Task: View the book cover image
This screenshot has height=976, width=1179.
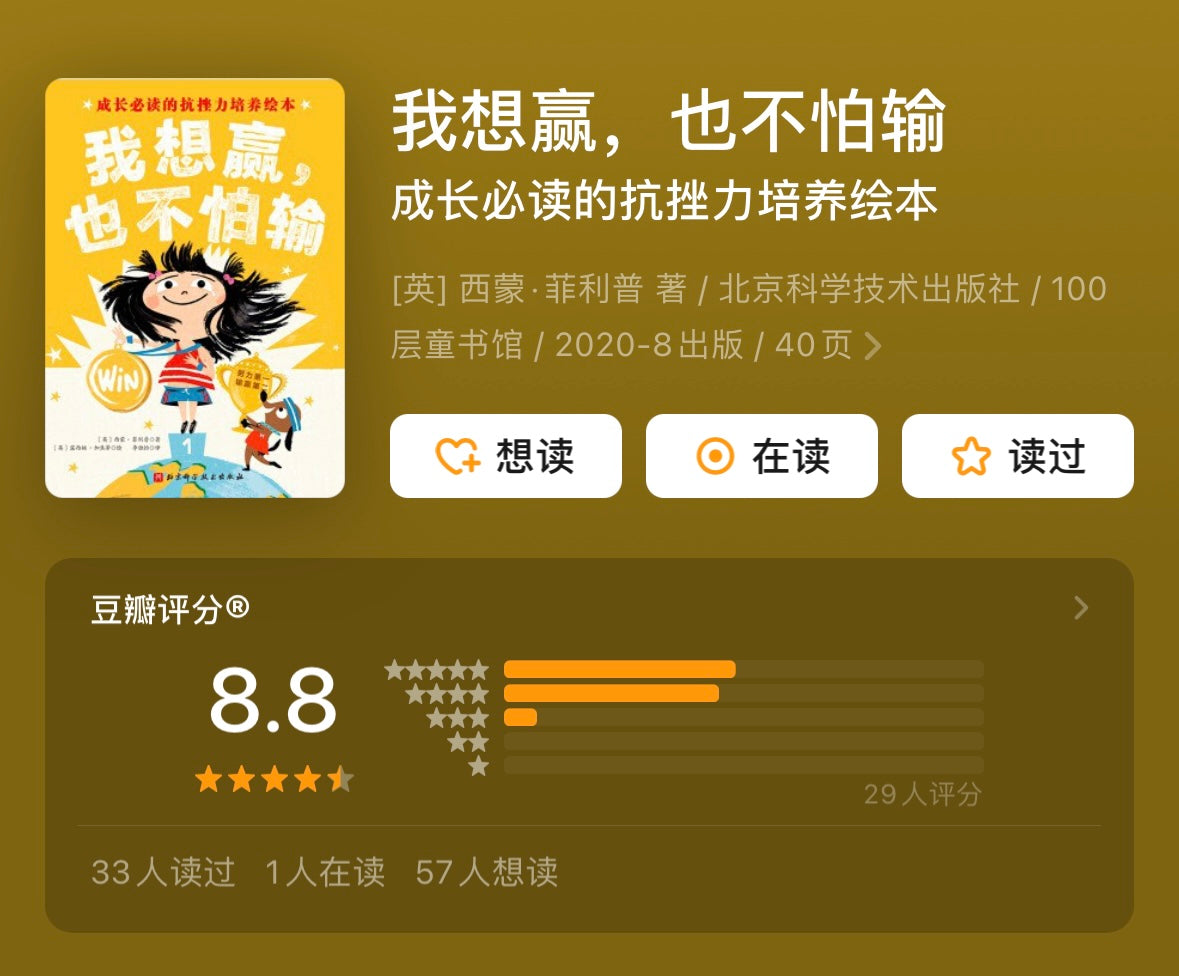Action: [x=195, y=288]
